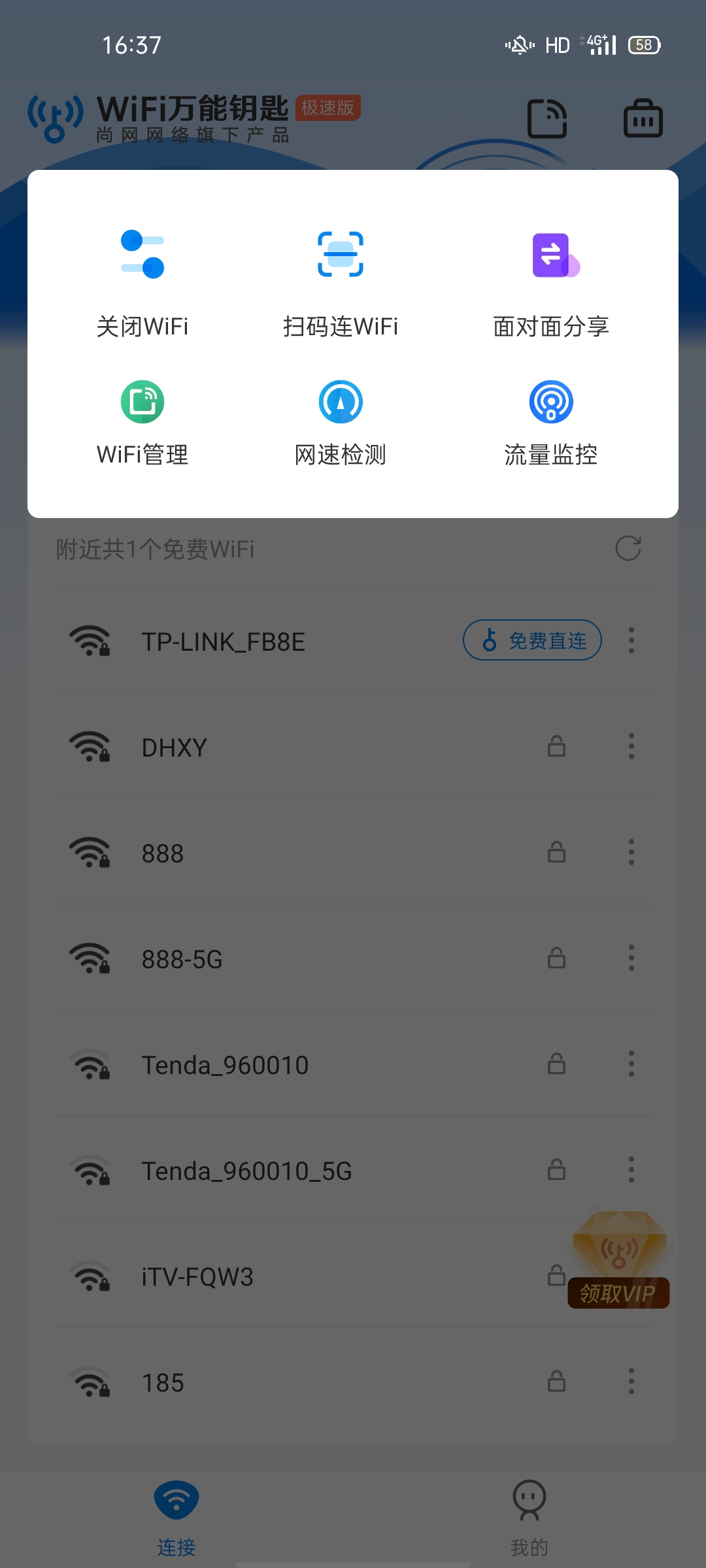Select the Tenda_960010 network
Image resolution: width=706 pixels, height=1568 pixels.
(x=225, y=1065)
